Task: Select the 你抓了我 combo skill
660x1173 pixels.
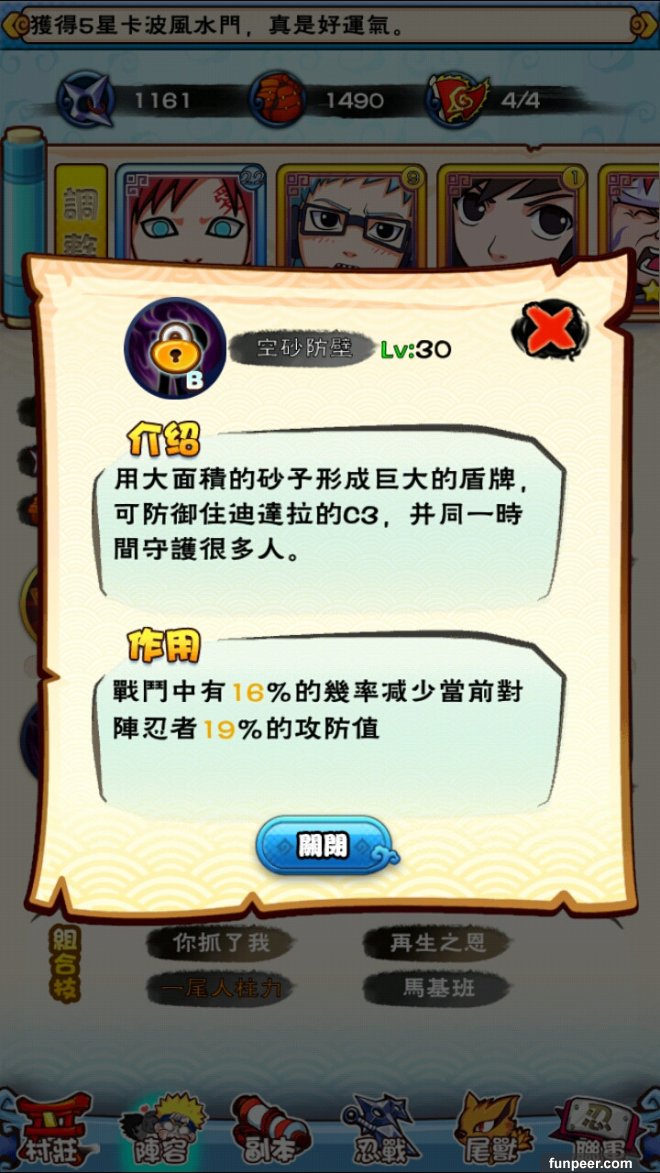Action: (222, 942)
